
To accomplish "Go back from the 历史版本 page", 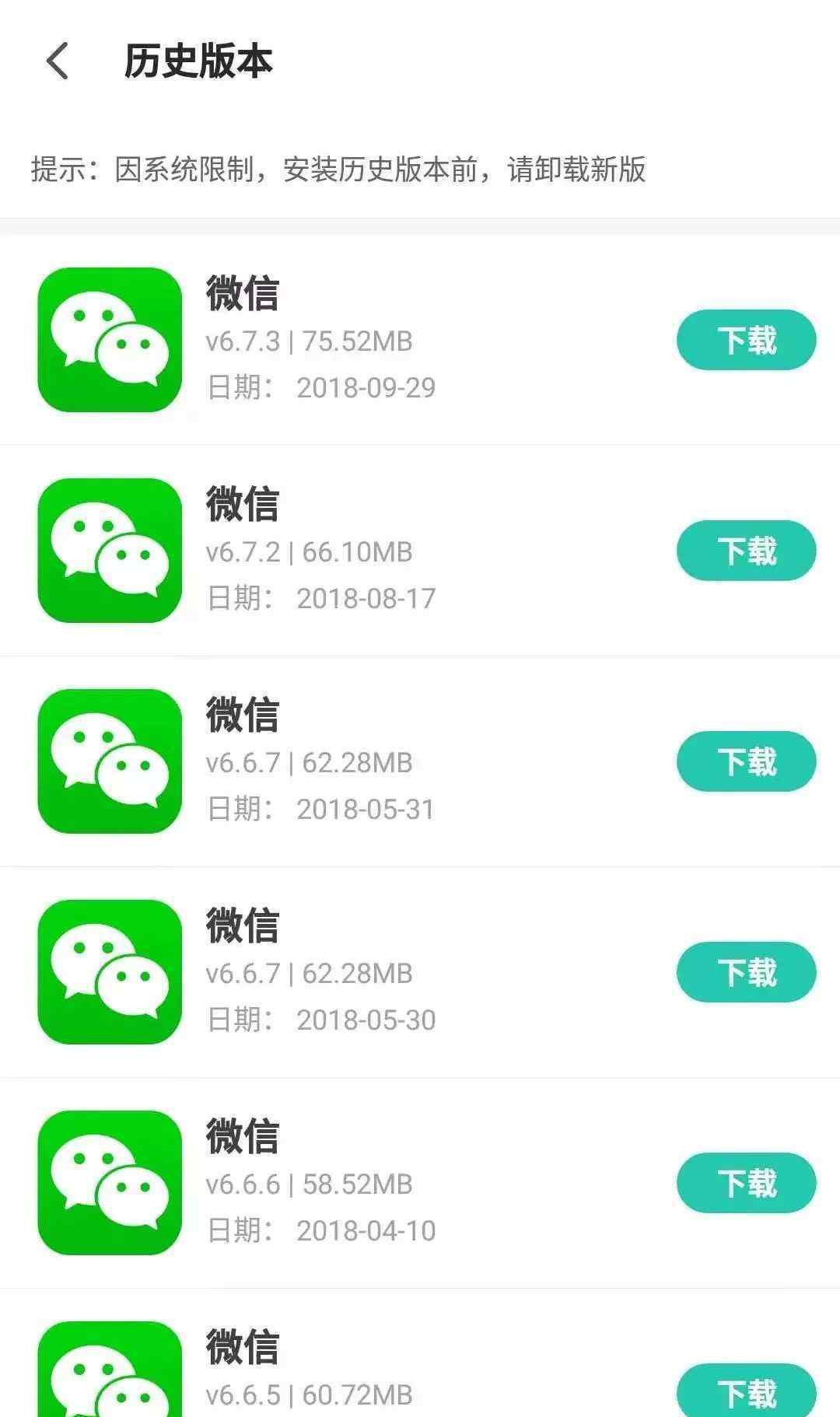I will (x=58, y=61).
